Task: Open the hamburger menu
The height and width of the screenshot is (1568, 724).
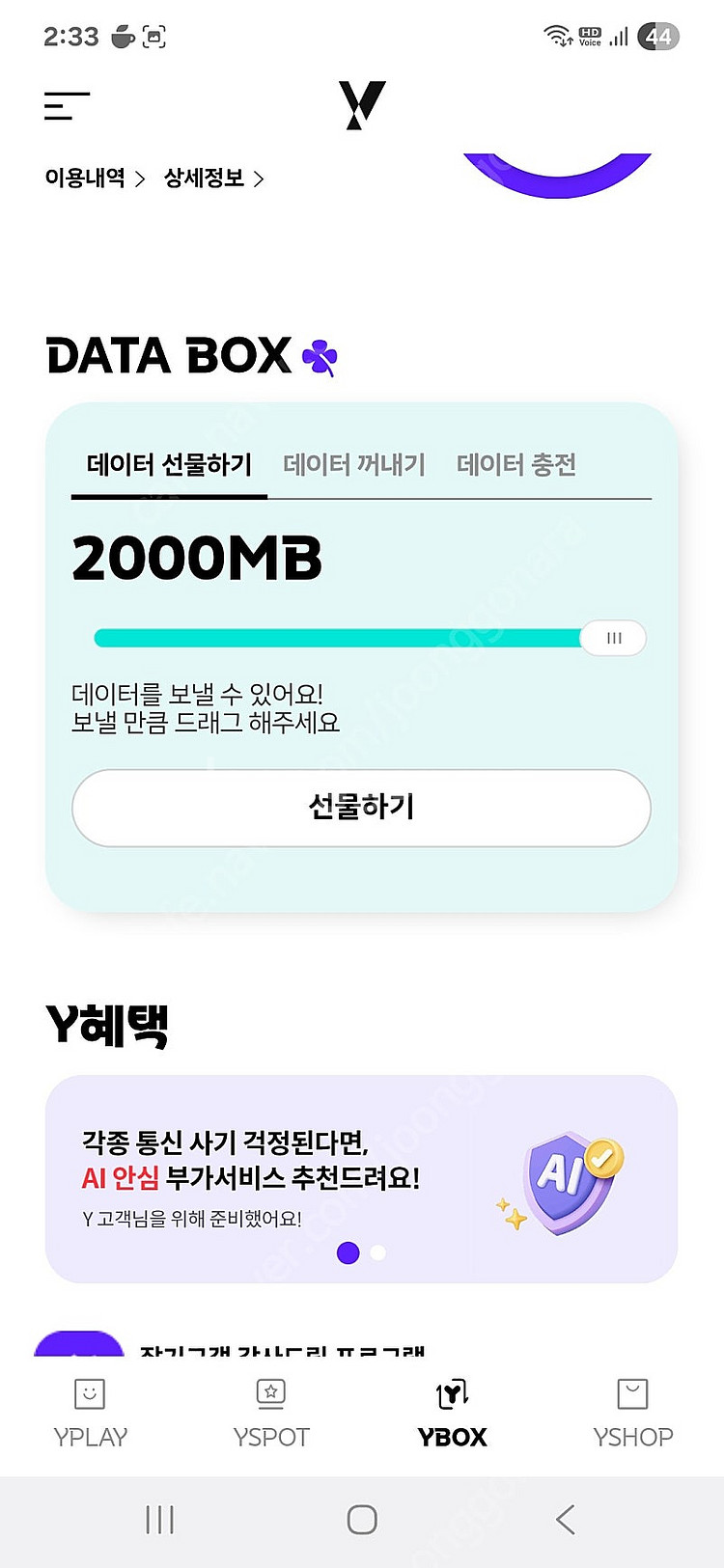Action: coord(67,106)
